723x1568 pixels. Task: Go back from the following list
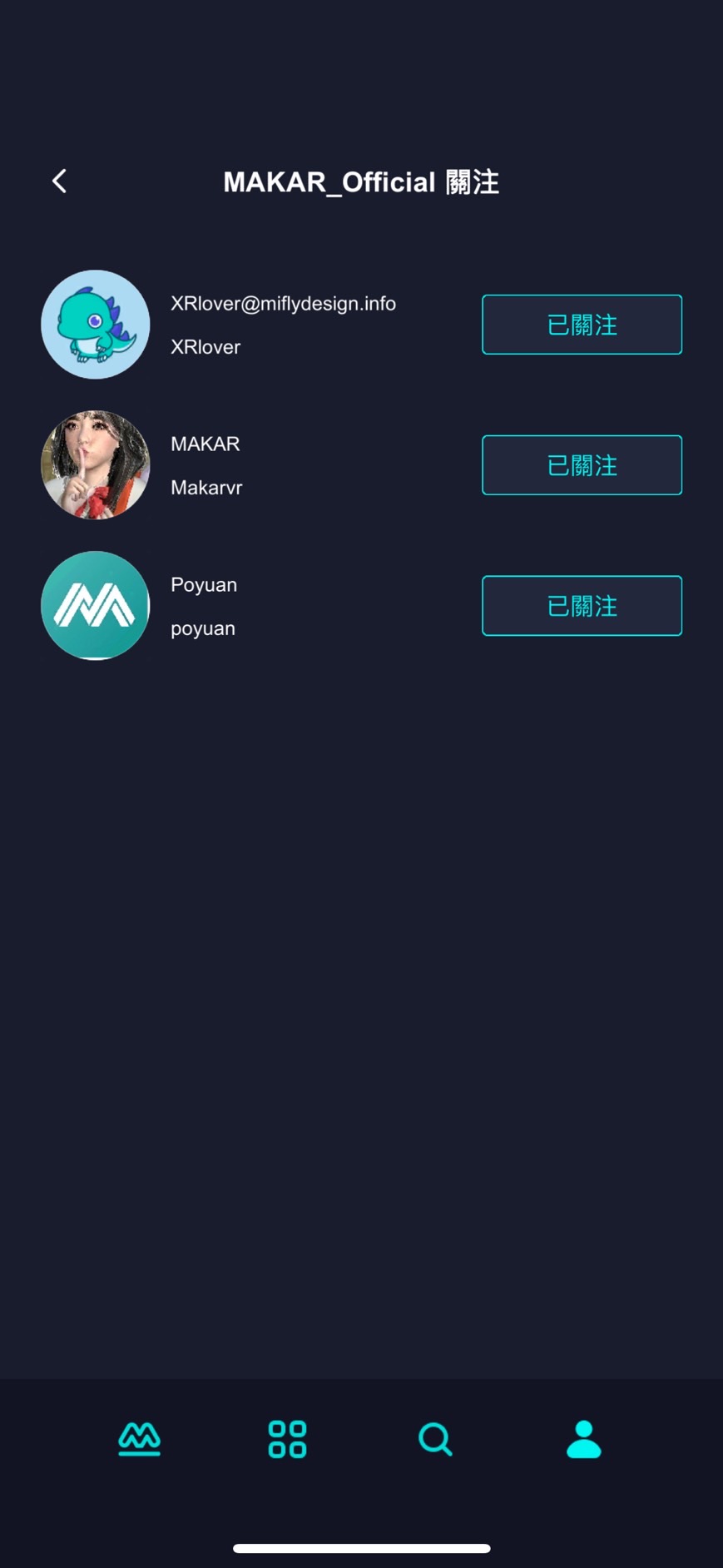(x=59, y=181)
